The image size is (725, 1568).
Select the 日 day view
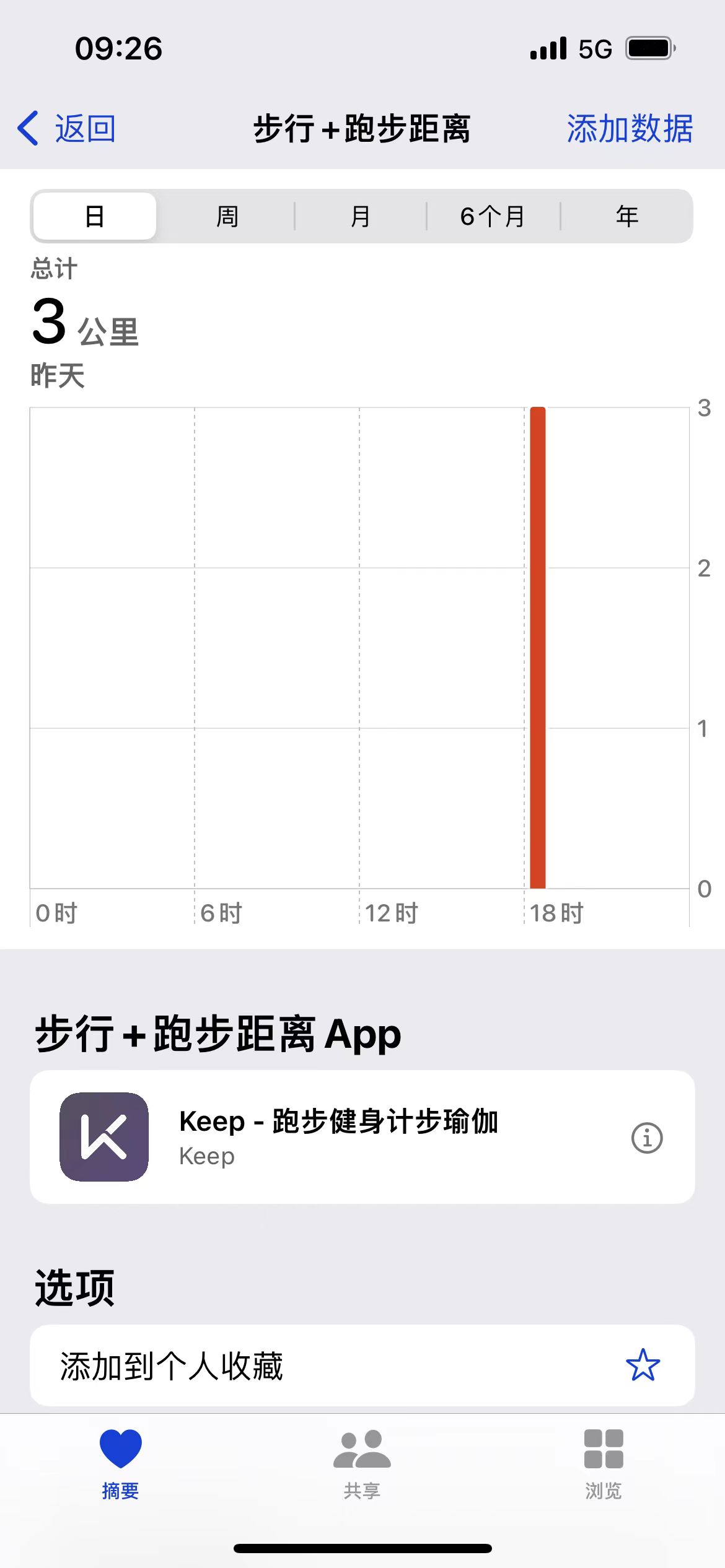point(95,216)
